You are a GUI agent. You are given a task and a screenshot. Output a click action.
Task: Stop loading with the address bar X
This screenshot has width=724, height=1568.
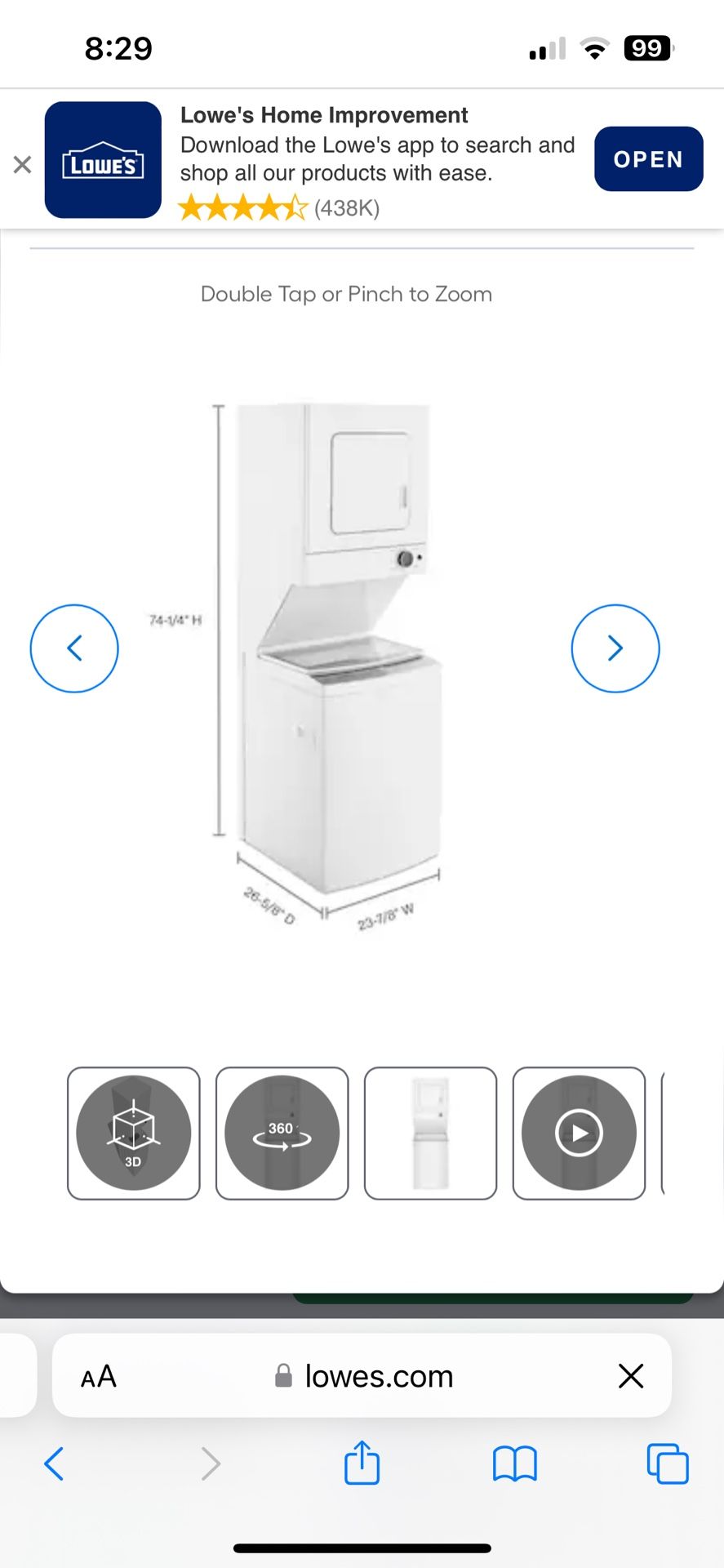pyautogui.click(x=631, y=1376)
